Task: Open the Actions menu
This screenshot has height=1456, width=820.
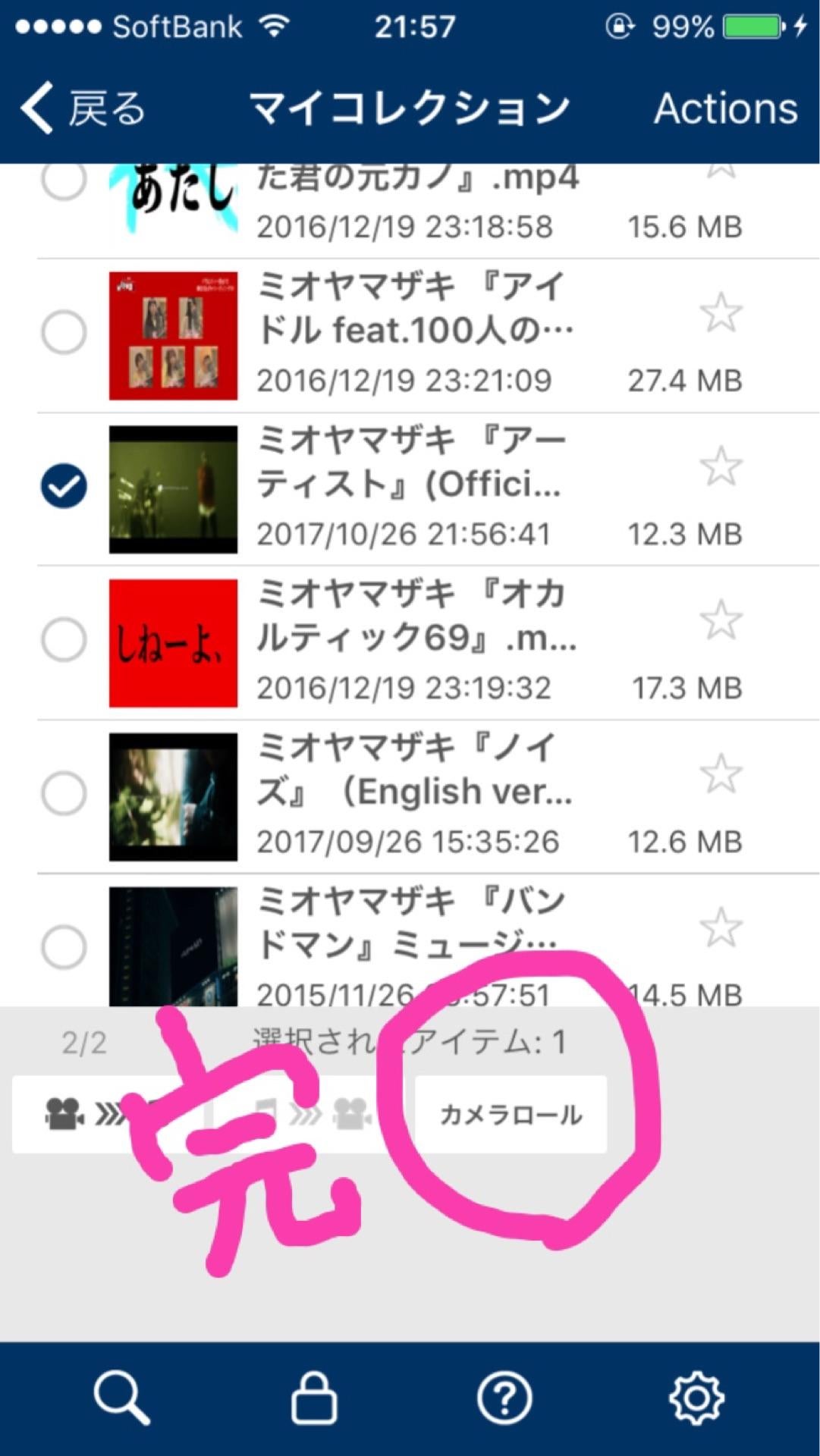Action: coord(725,108)
